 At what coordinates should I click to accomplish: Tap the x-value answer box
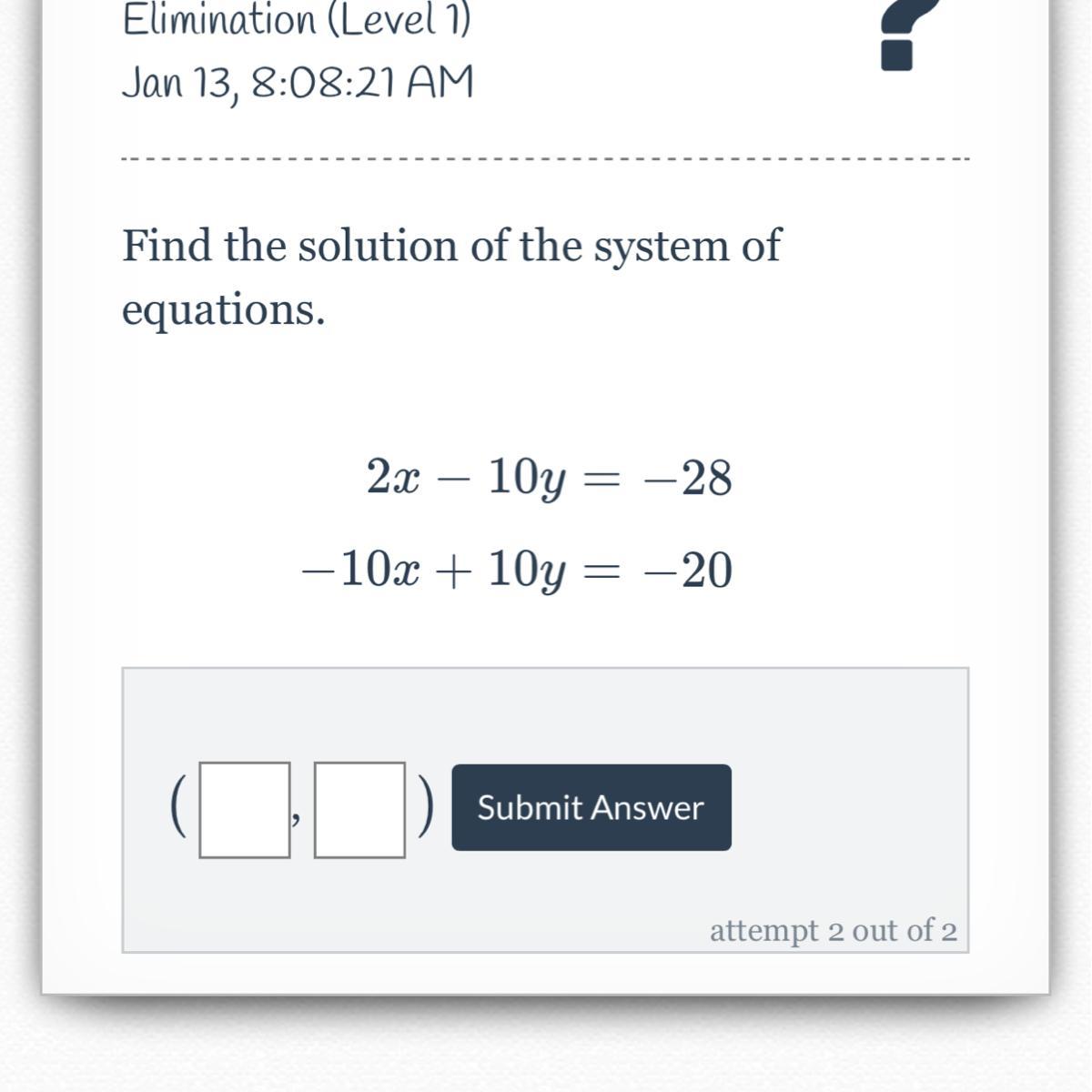[244, 810]
